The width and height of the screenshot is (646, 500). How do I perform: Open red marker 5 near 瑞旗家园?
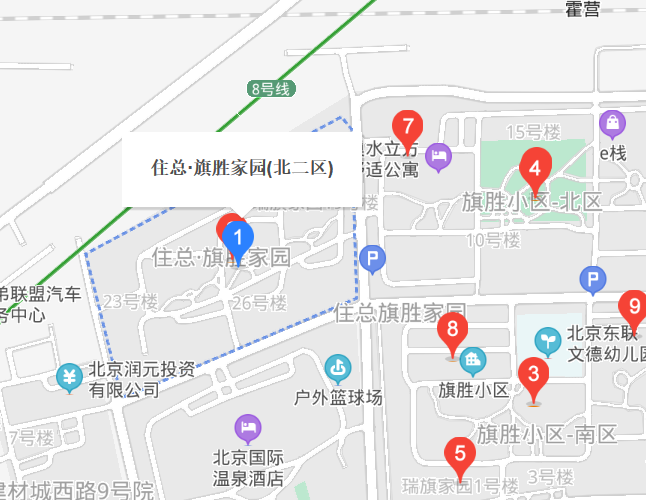[x=460, y=455]
